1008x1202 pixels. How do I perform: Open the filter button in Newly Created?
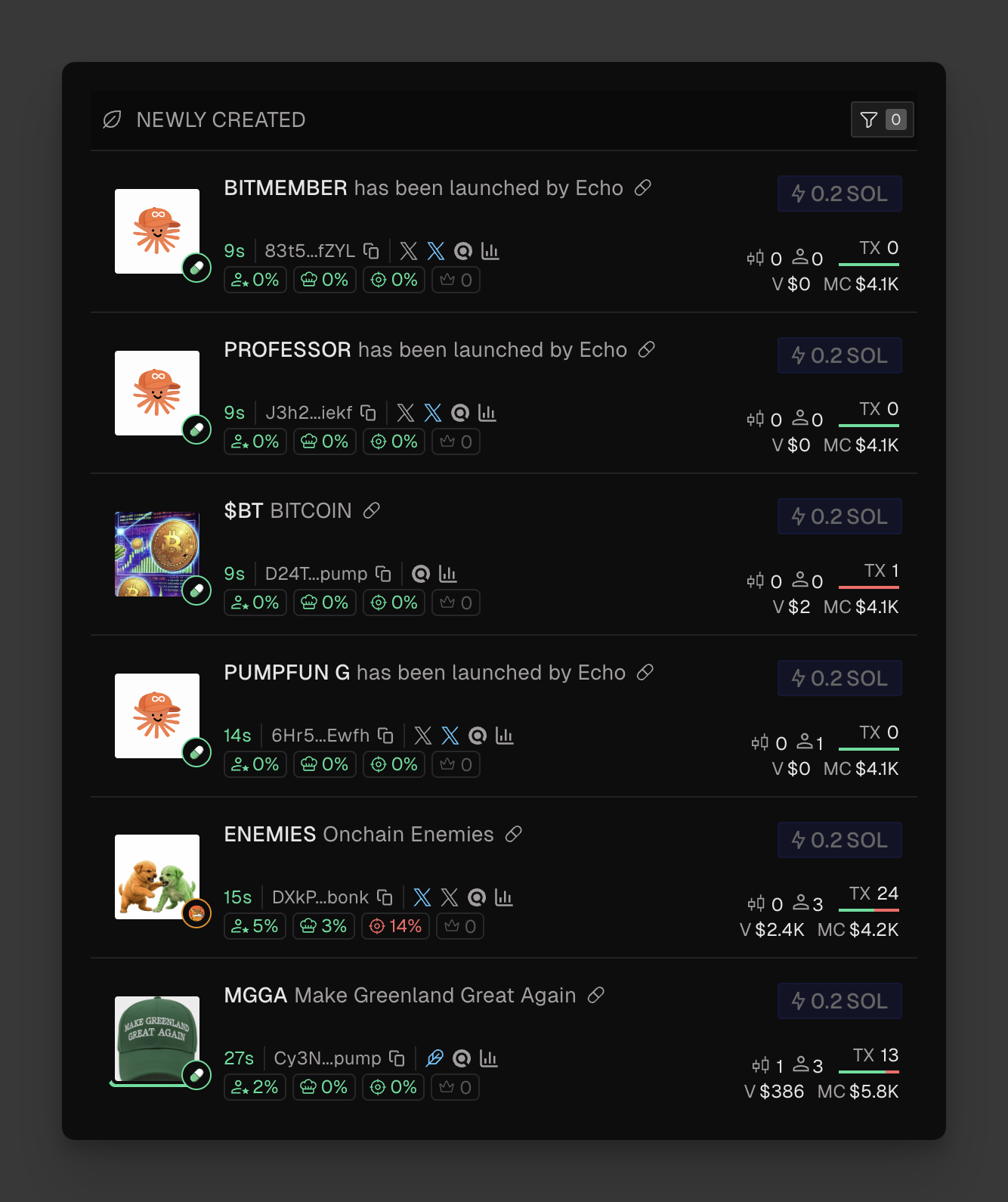tap(882, 119)
